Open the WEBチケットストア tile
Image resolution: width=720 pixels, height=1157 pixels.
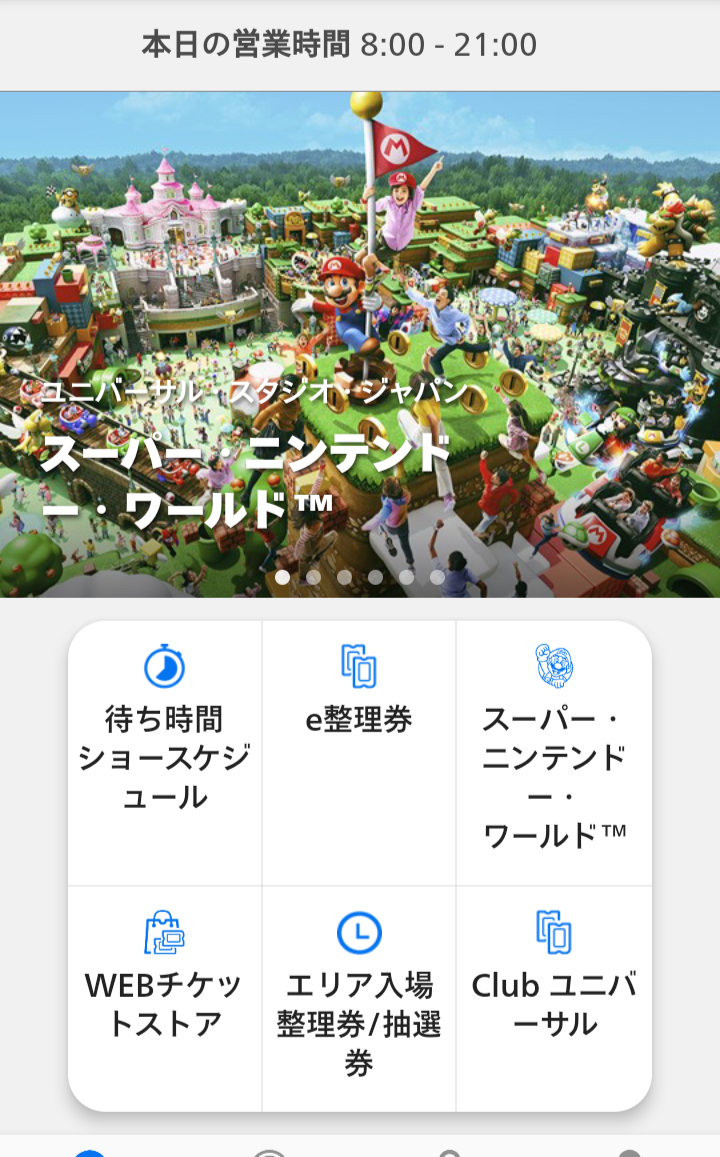click(x=165, y=998)
